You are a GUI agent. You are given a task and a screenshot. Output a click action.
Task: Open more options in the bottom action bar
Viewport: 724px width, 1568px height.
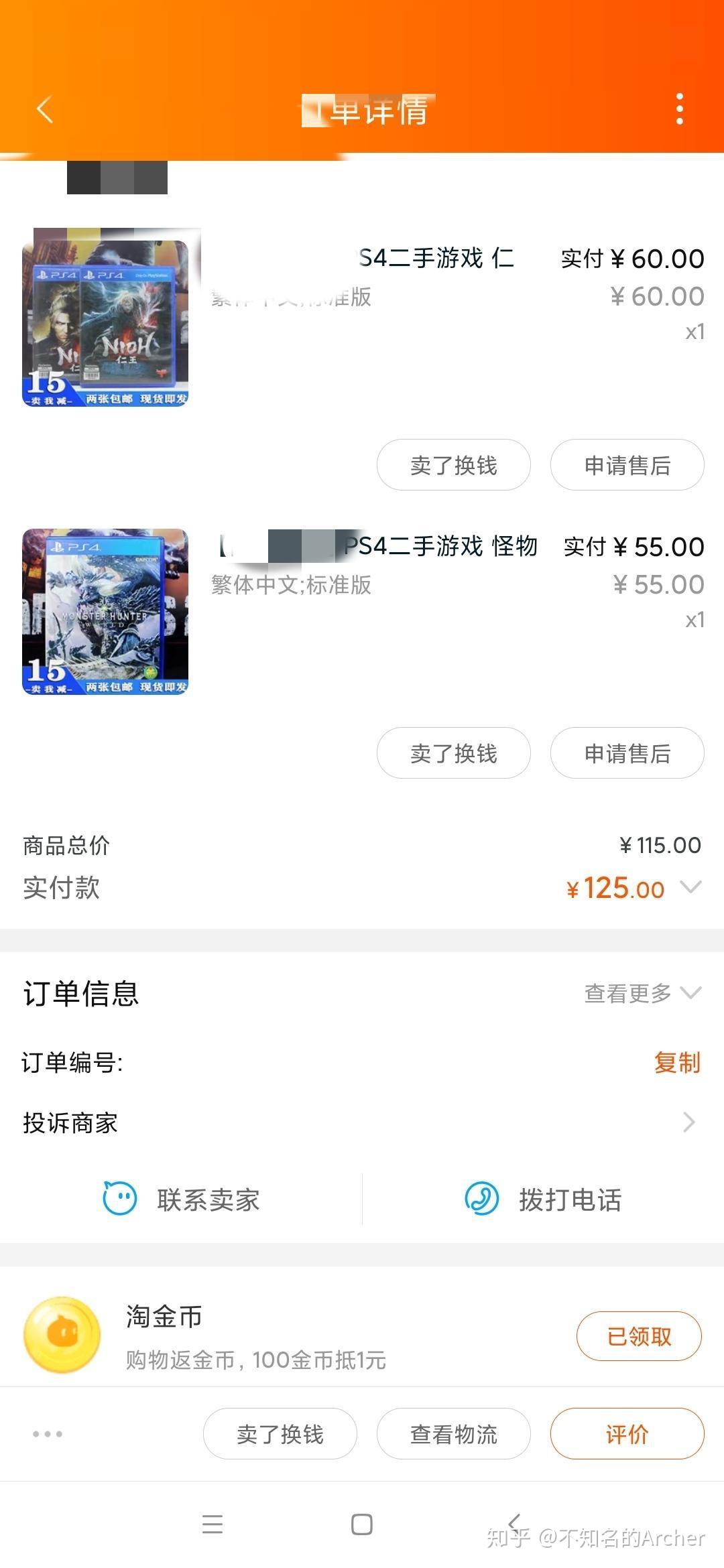pyautogui.click(x=48, y=1434)
